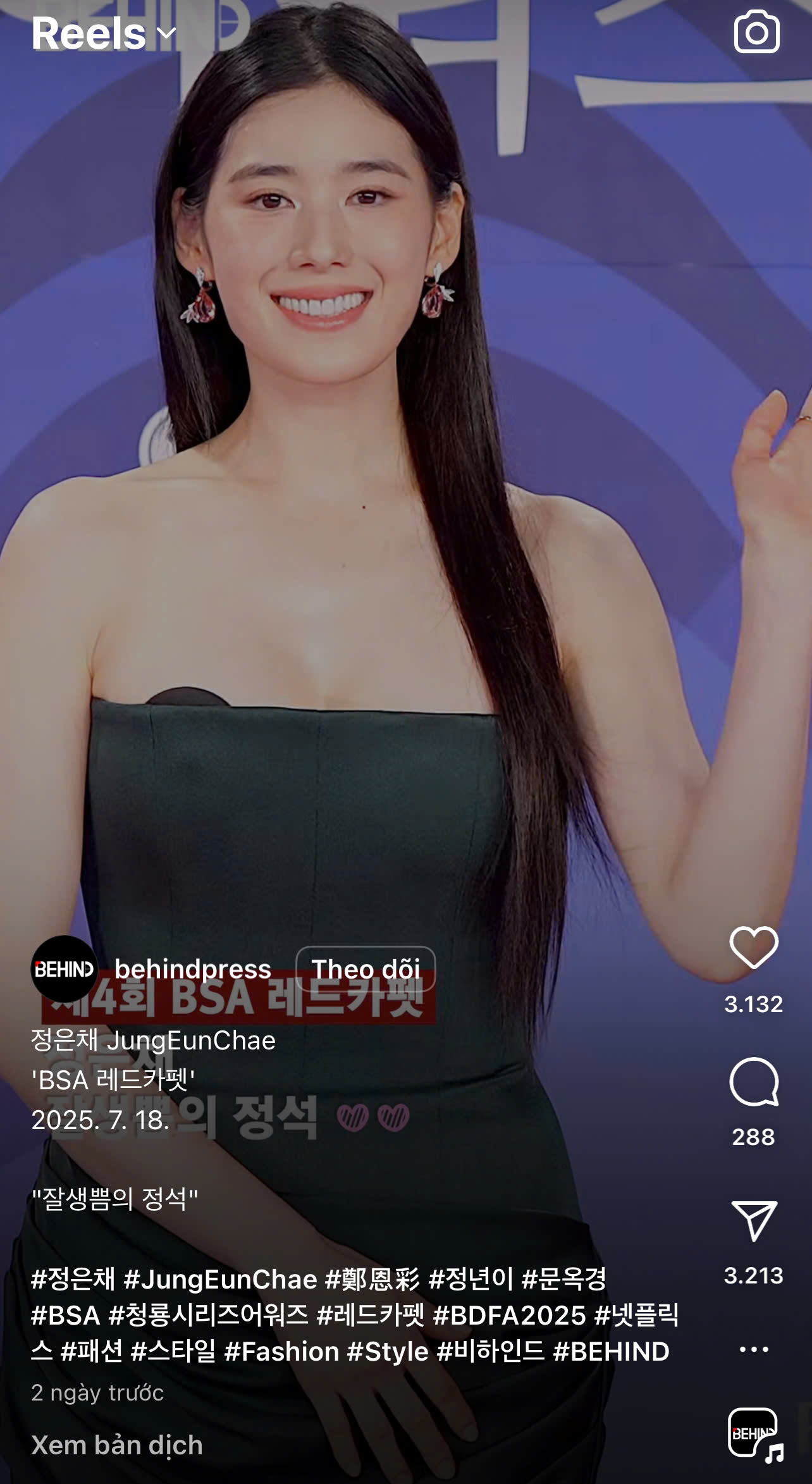
Task: Like this reel with the heart icon
Action: coord(753,947)
